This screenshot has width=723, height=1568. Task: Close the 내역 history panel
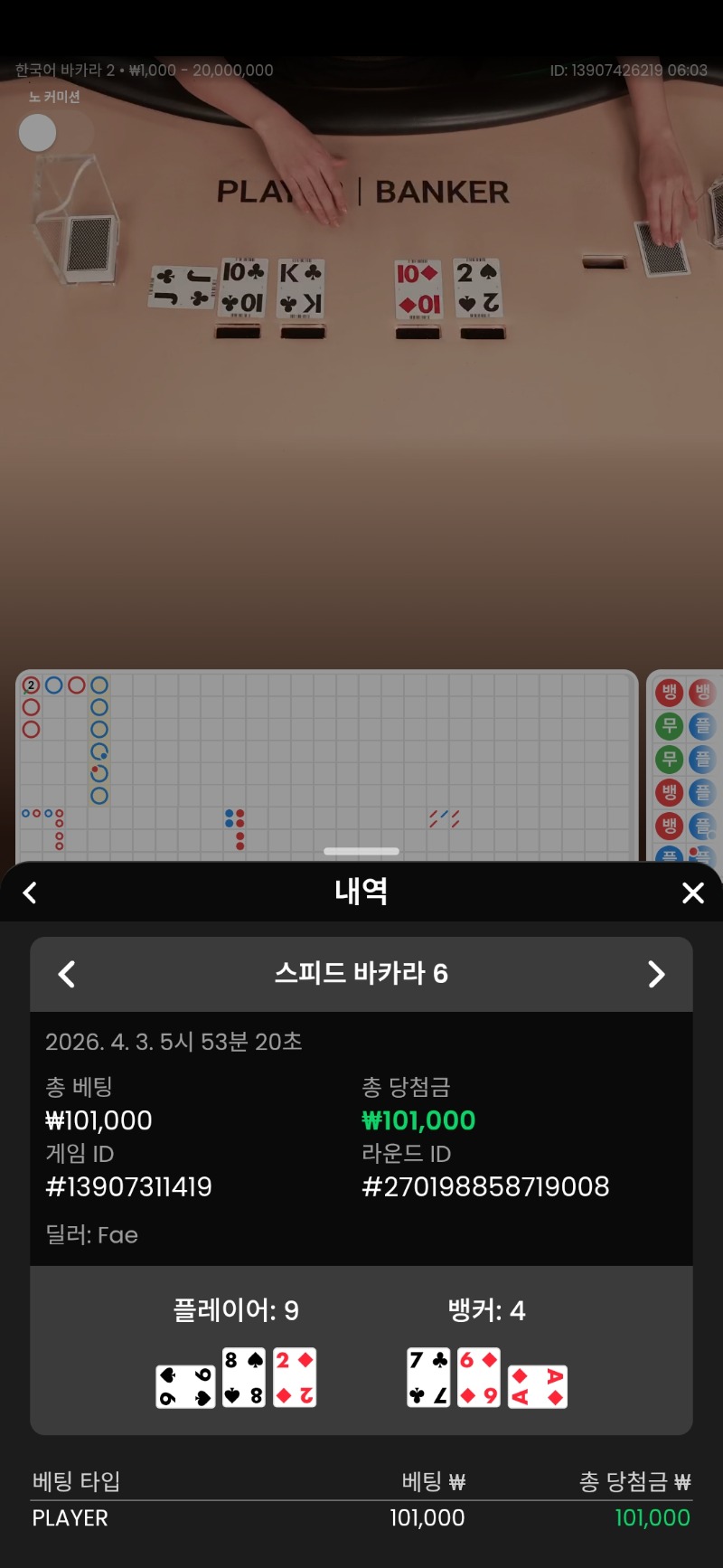coord(692,893)
